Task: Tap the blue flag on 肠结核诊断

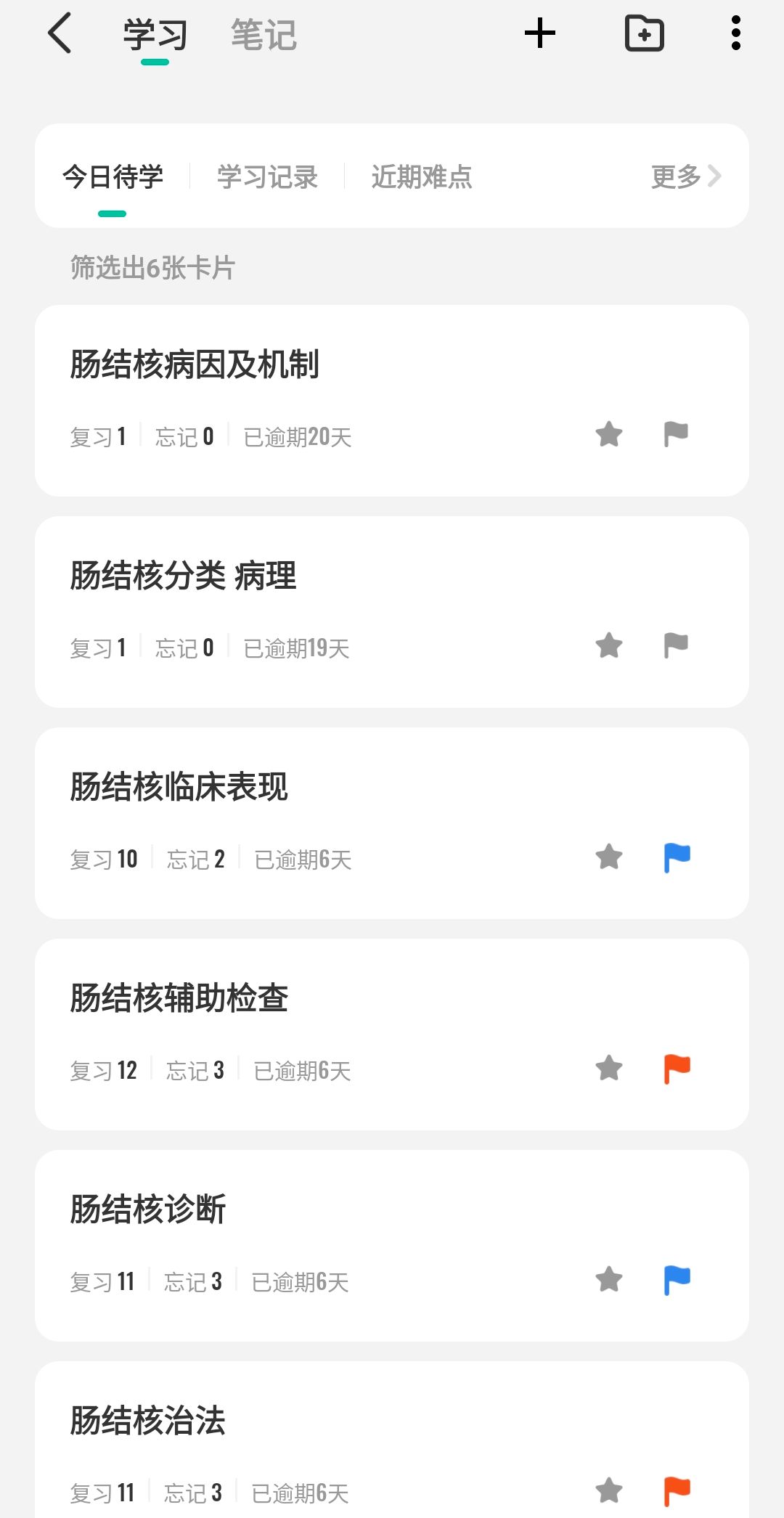Action: pyautogui.click(x=677, y=1280)
